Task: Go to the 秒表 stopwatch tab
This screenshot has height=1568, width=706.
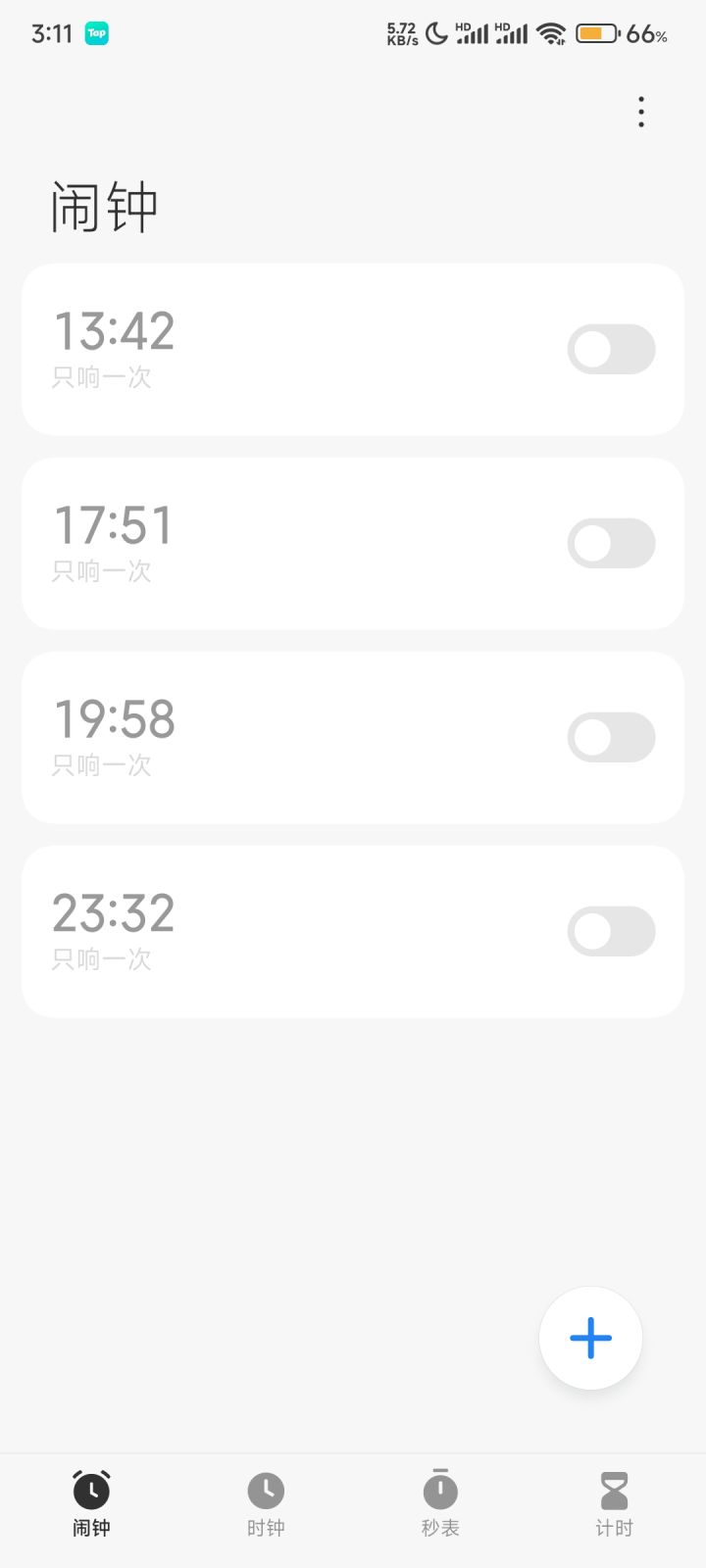Action: 440,1504
